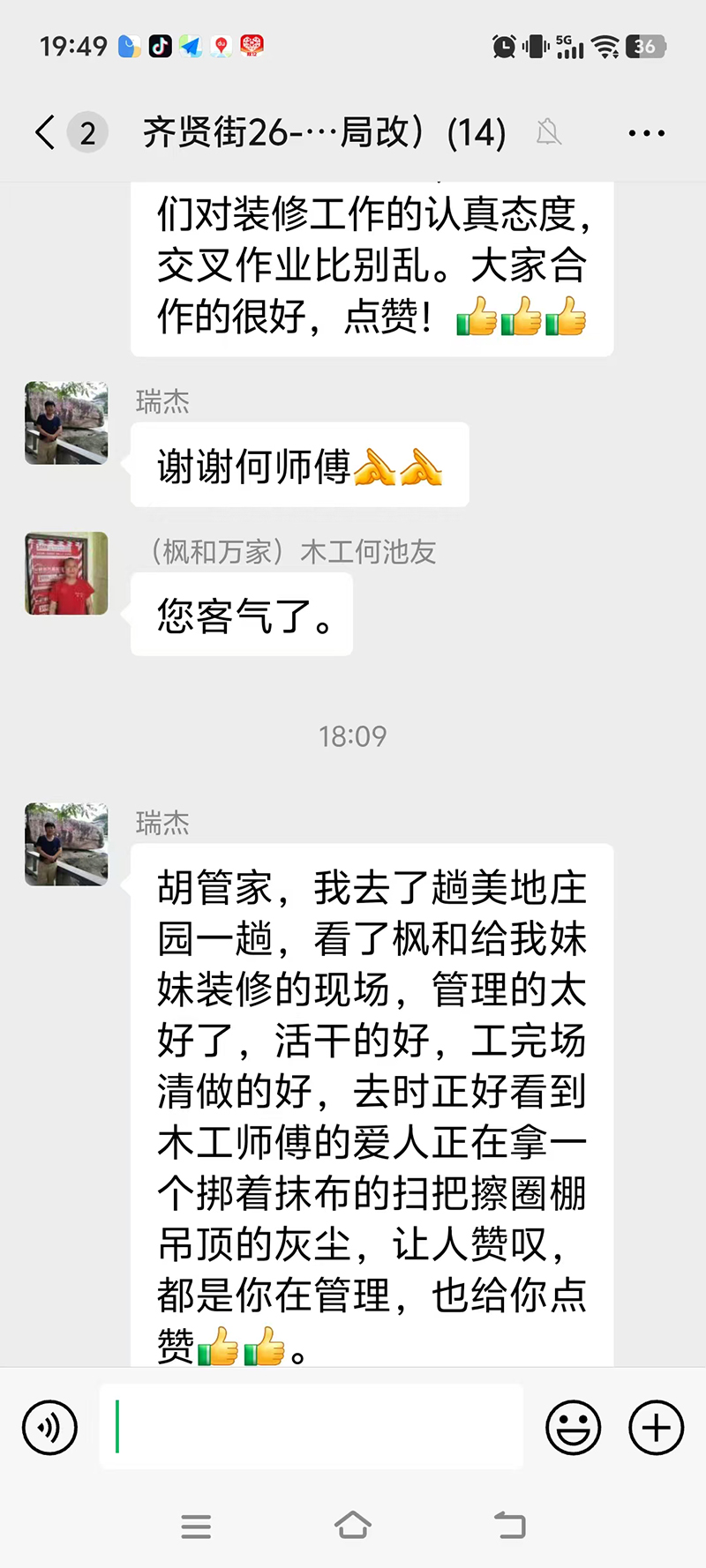The width and height of the screenshot is (706, 1568).
Task: Tap the plus icon to open attachments
Action: (654, 1426)
